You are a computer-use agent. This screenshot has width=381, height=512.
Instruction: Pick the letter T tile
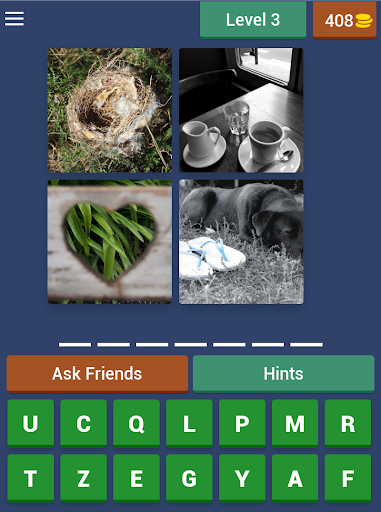(31, 478)
